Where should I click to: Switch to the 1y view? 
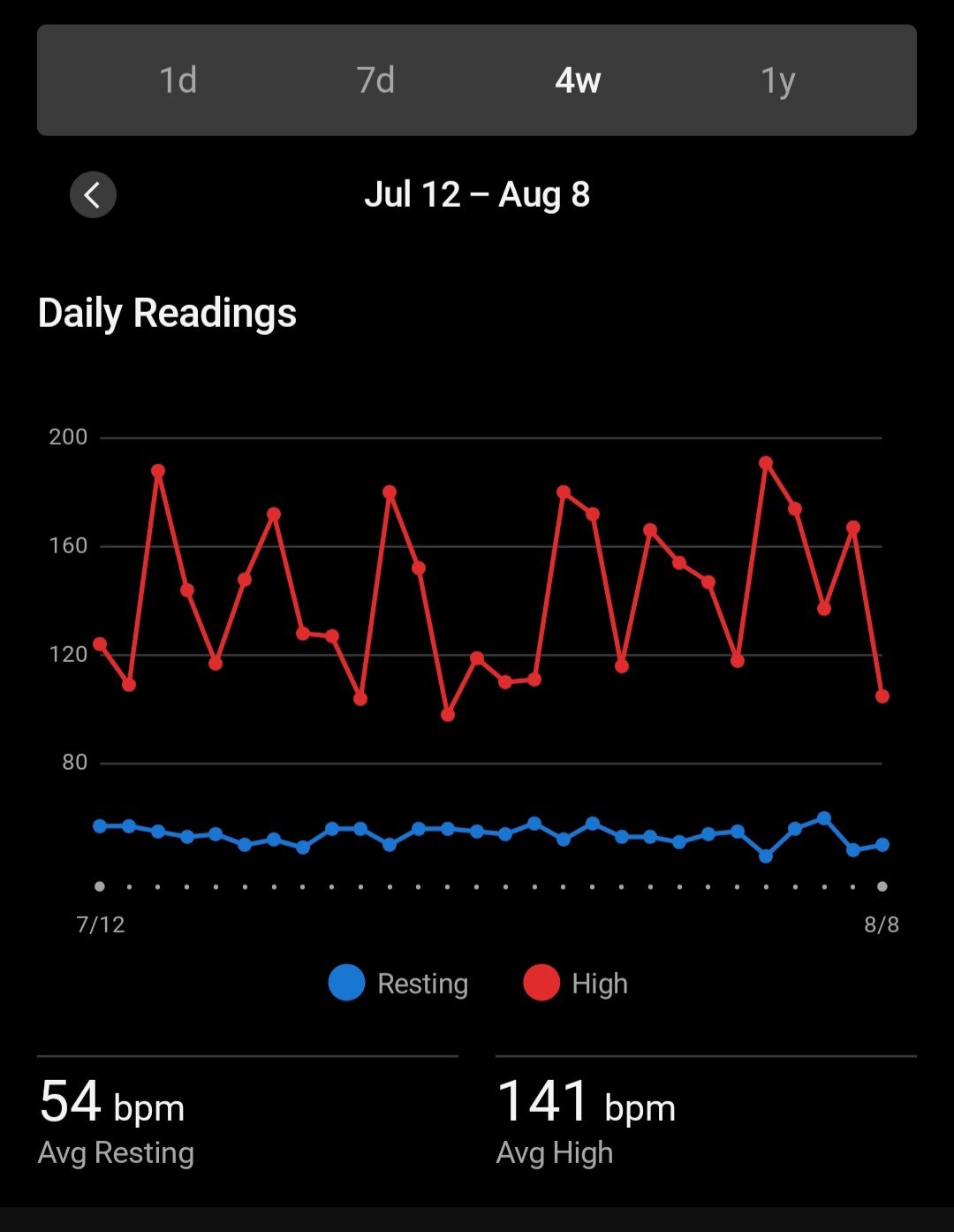pos(778,80)
